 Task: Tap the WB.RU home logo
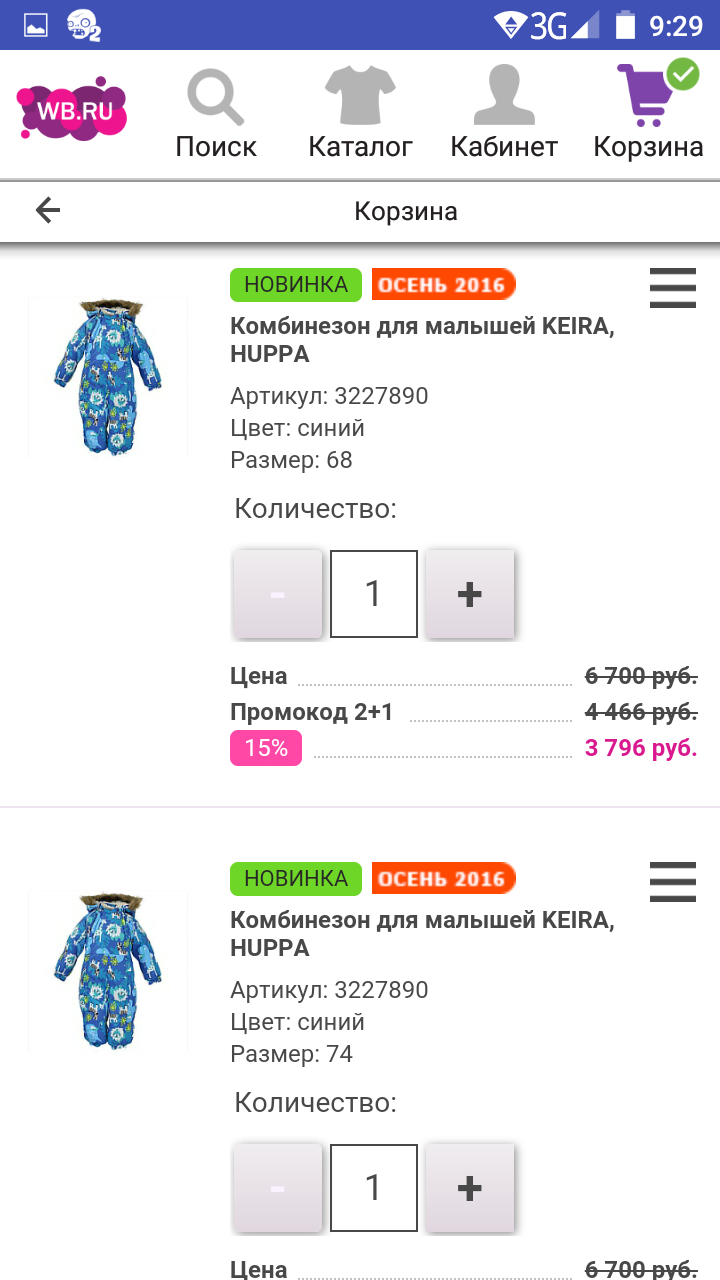[72, 110]
